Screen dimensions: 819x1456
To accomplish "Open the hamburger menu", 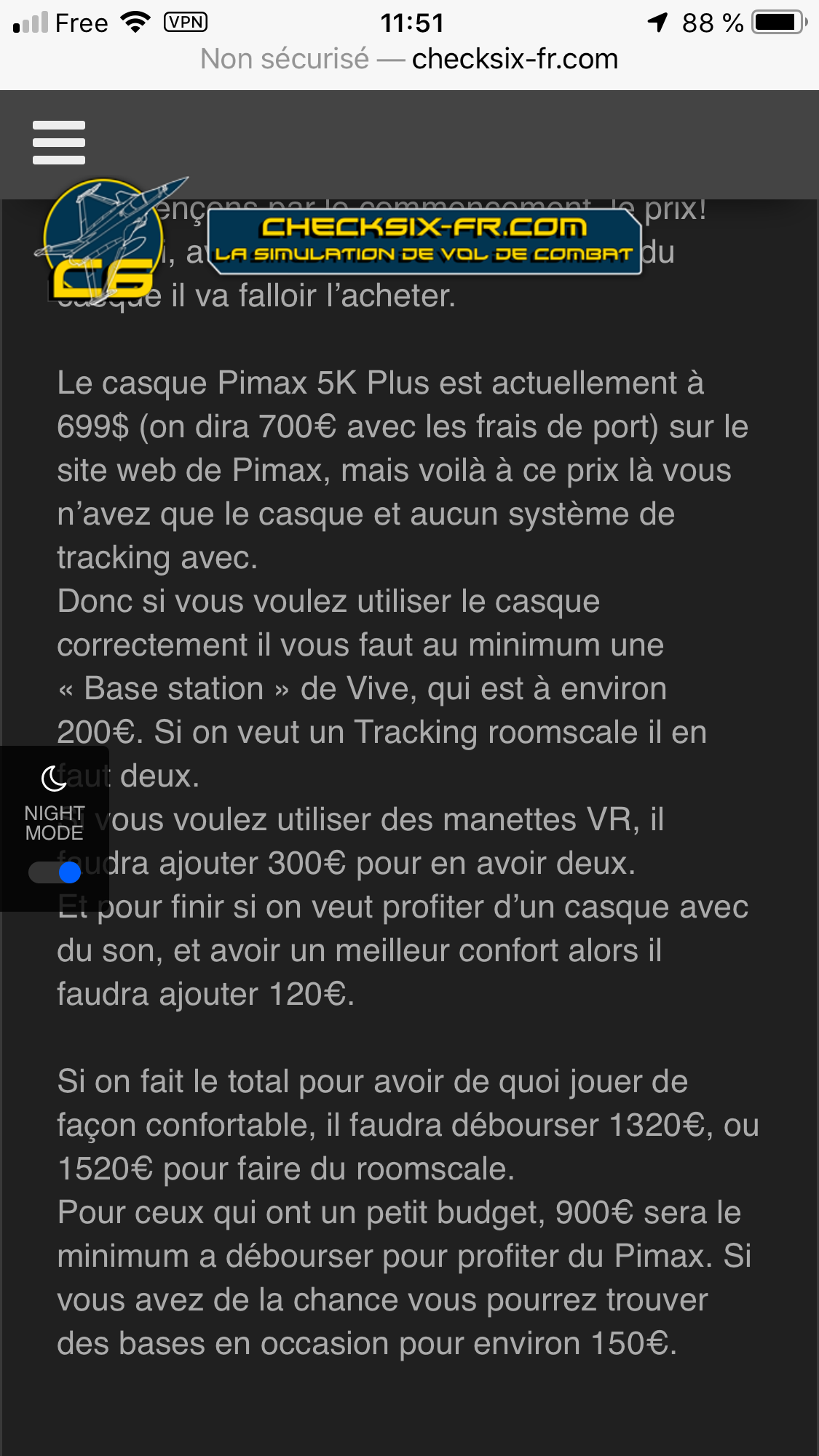I will [x=59, y=143].
